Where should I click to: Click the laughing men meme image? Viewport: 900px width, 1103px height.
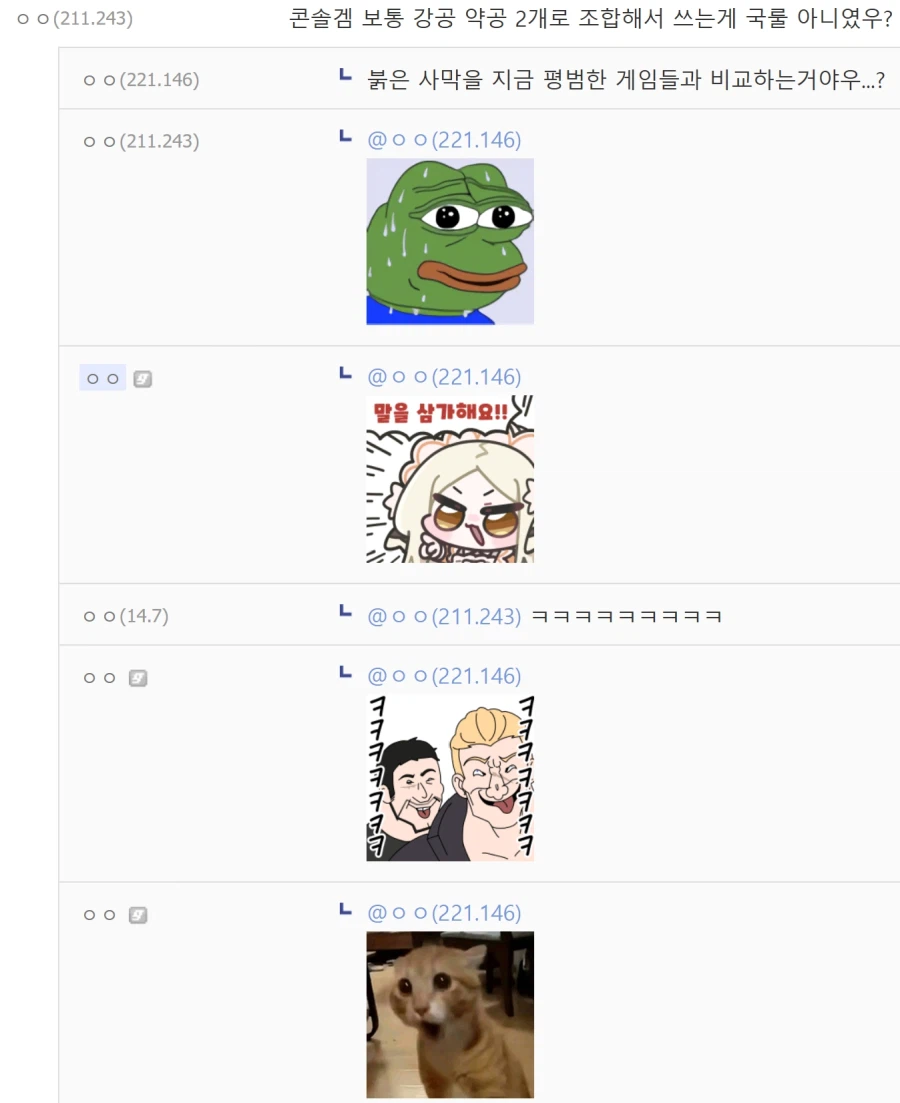[x=449, y=775]
